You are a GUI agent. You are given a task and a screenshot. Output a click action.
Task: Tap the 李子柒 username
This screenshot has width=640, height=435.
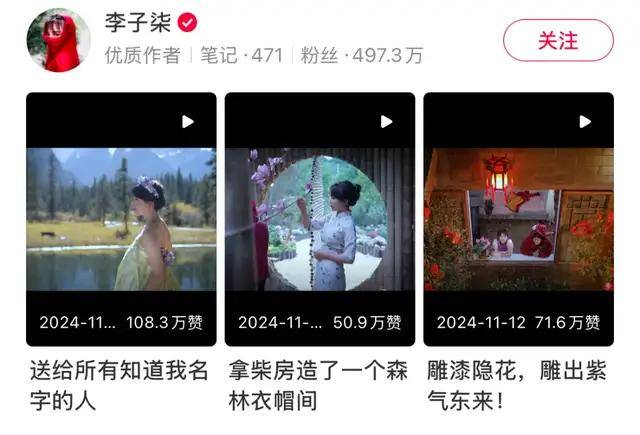tap(136, 23)
